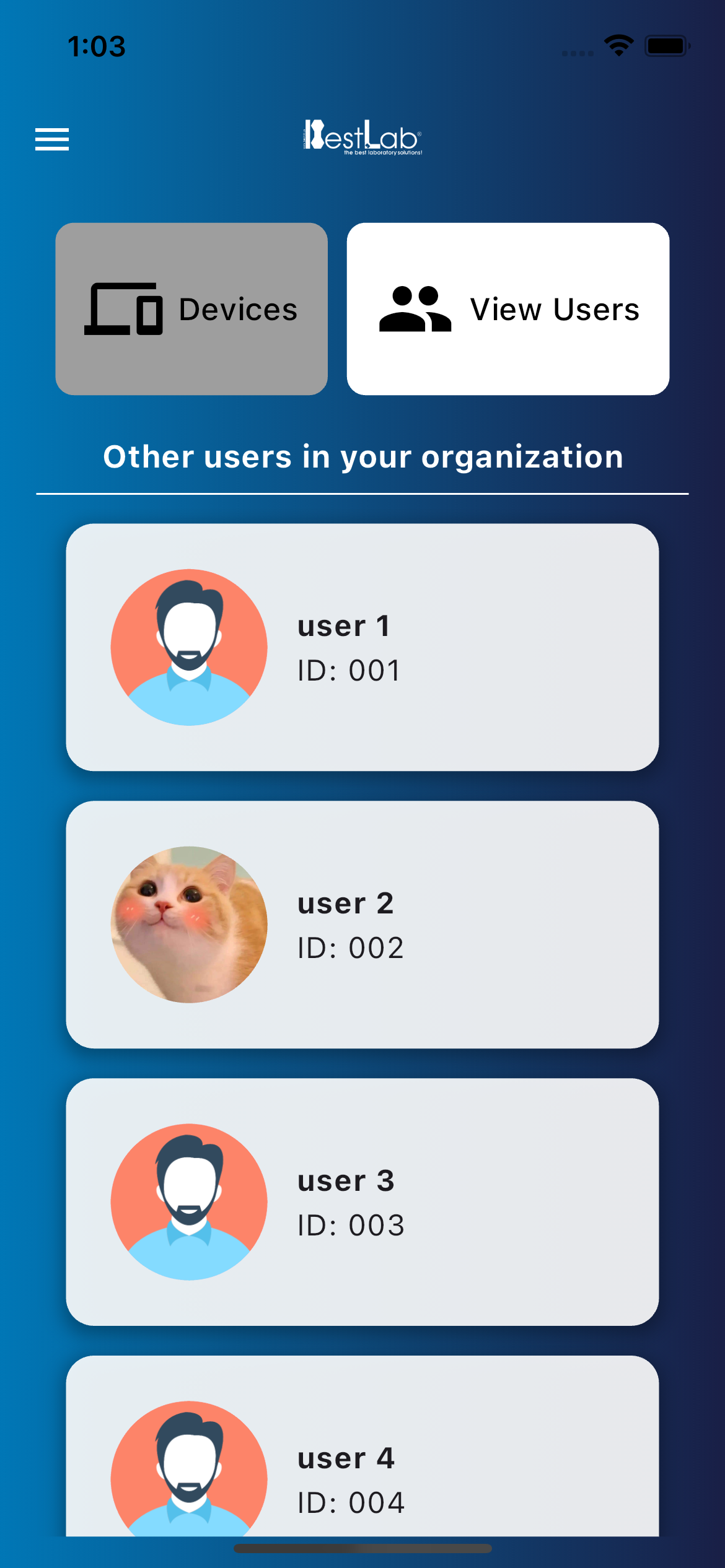The image size is (725, 1568).
Task: Select the View Users tab
Action: tap(507, 309)
